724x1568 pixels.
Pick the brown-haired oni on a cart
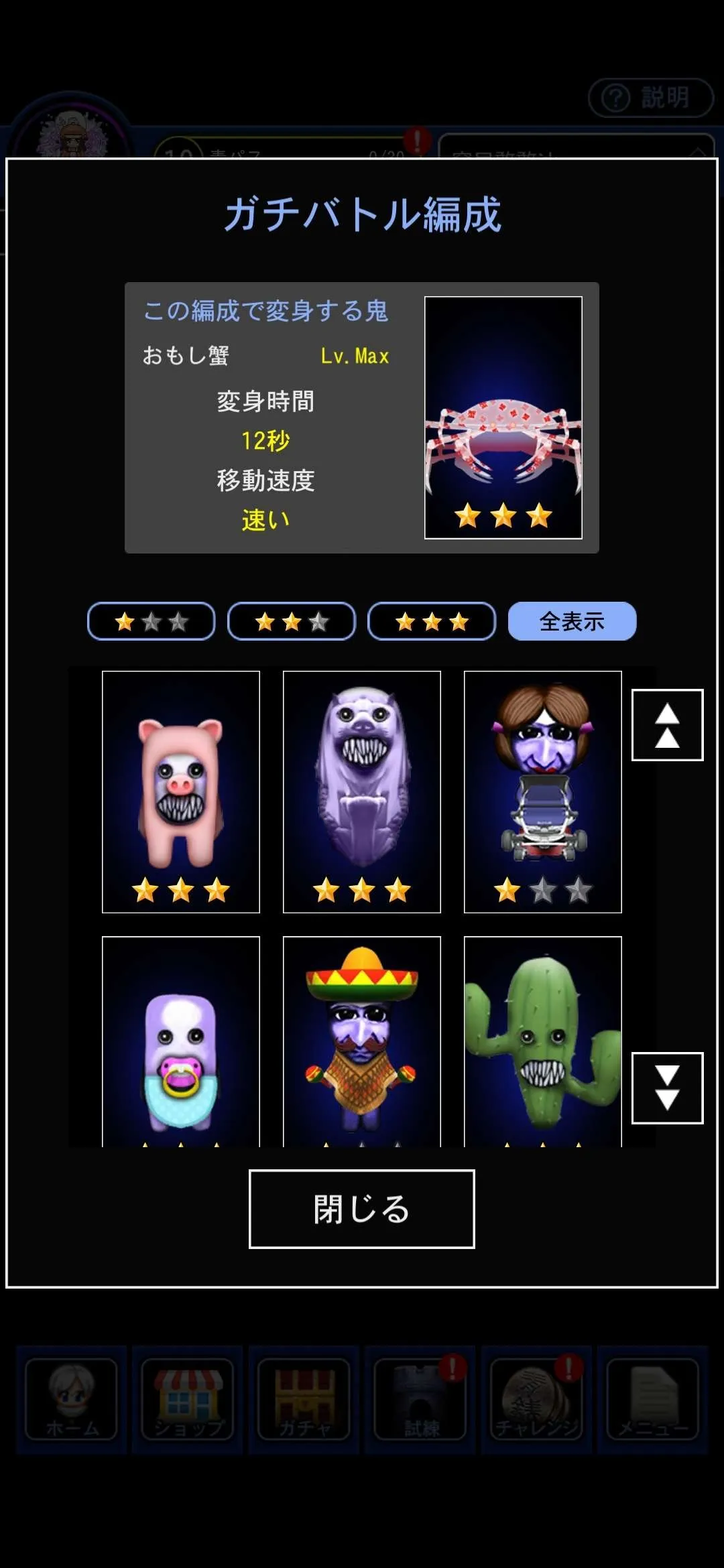(x=543, y=791)
